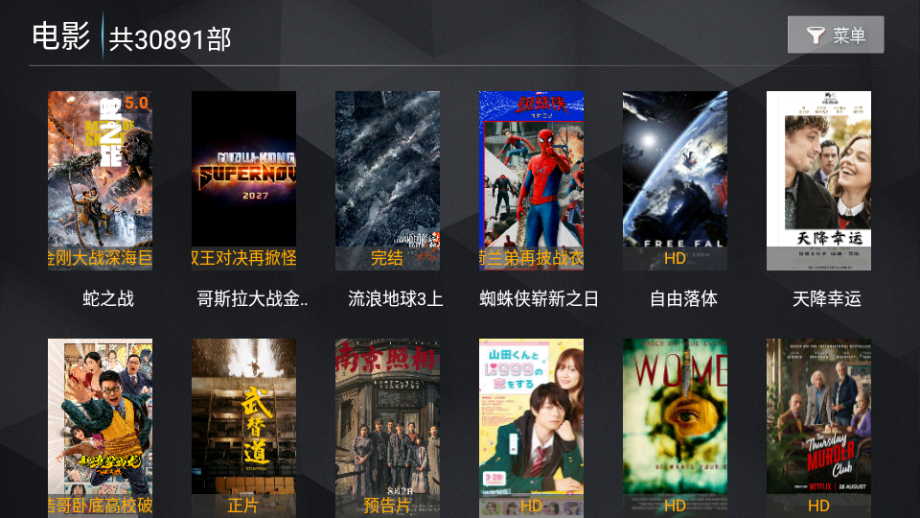920x518 pixels.
Task: Open the movie 哥斯拉大战金..
Action: (x=244, y=181)
